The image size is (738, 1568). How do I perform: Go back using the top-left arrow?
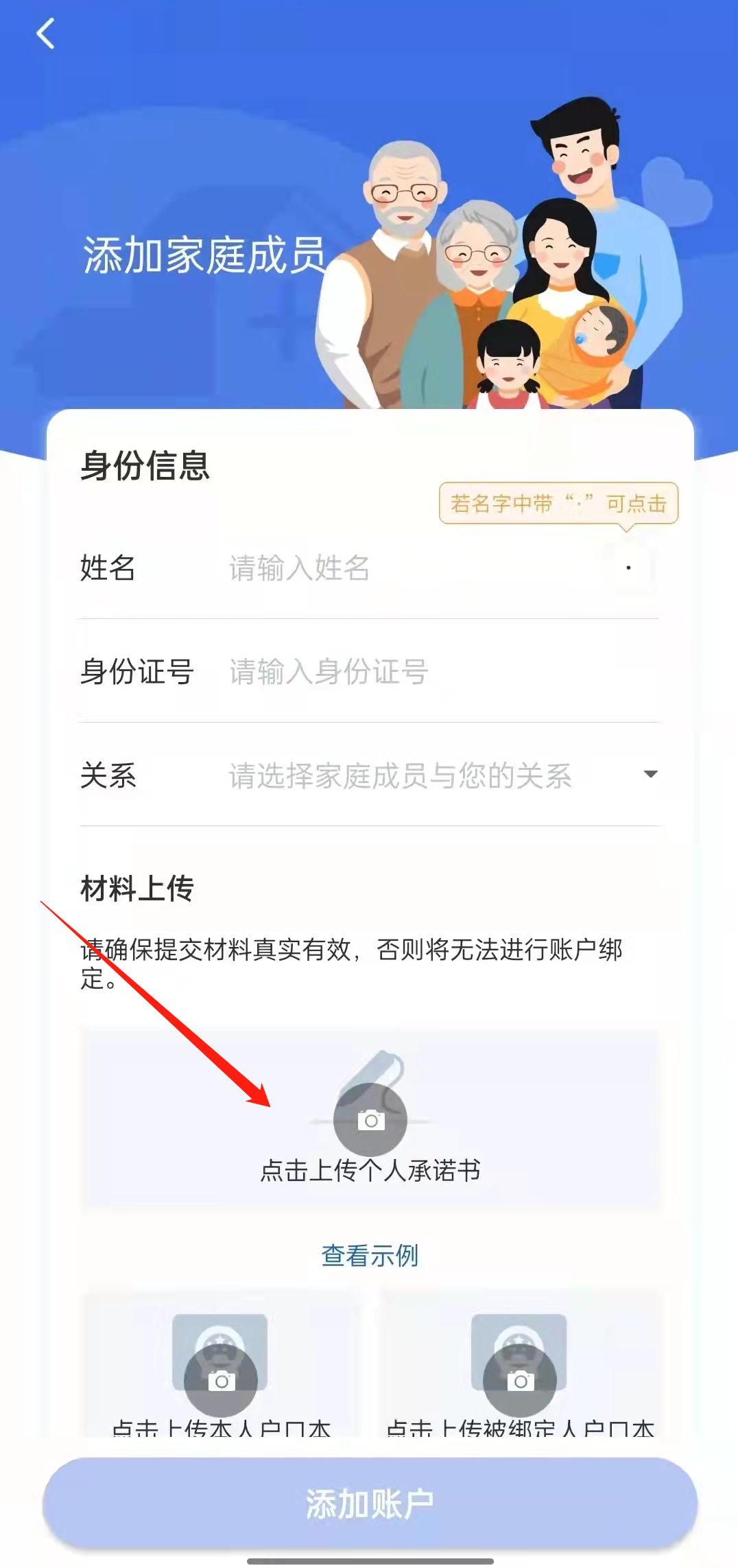coord(45,34)
